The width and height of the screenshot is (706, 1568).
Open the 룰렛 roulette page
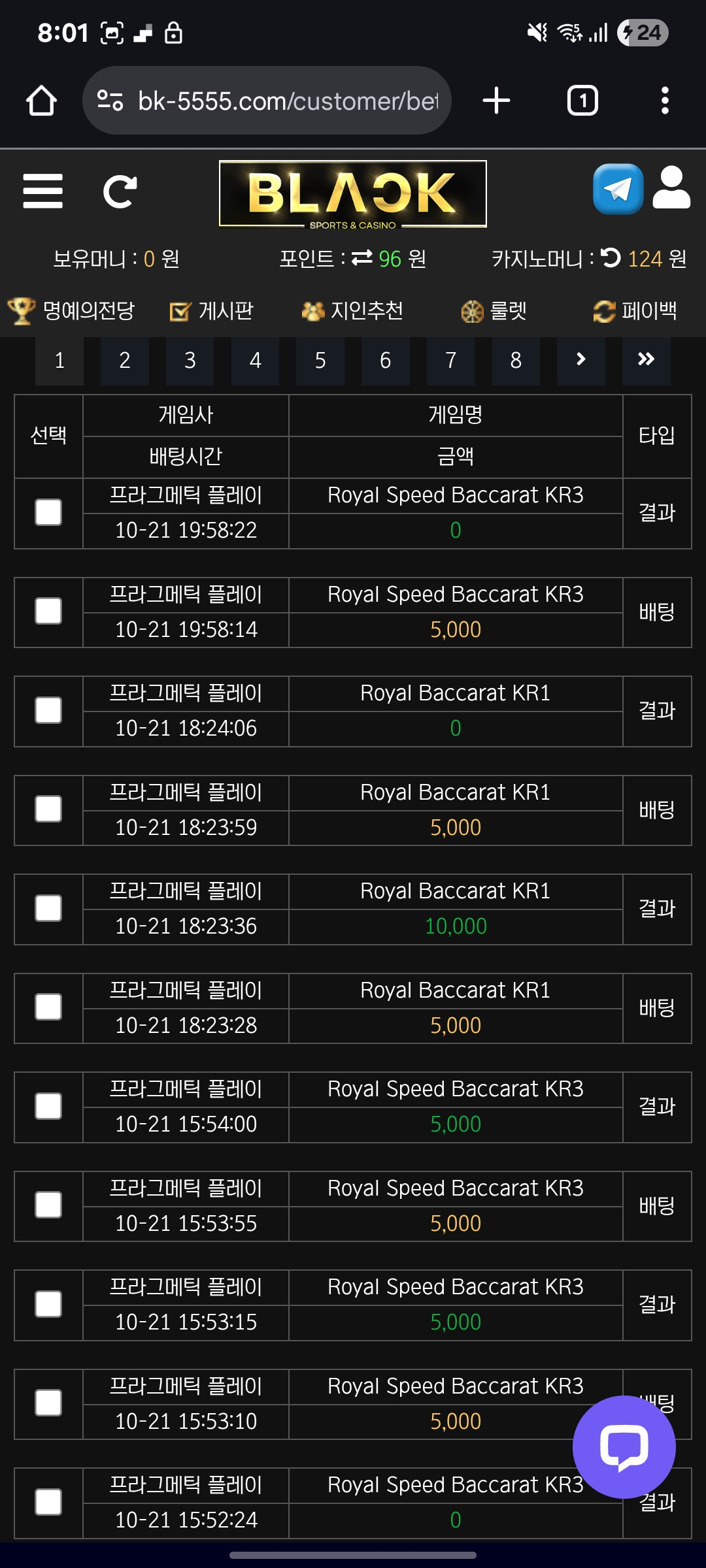[x=494, y=311]
